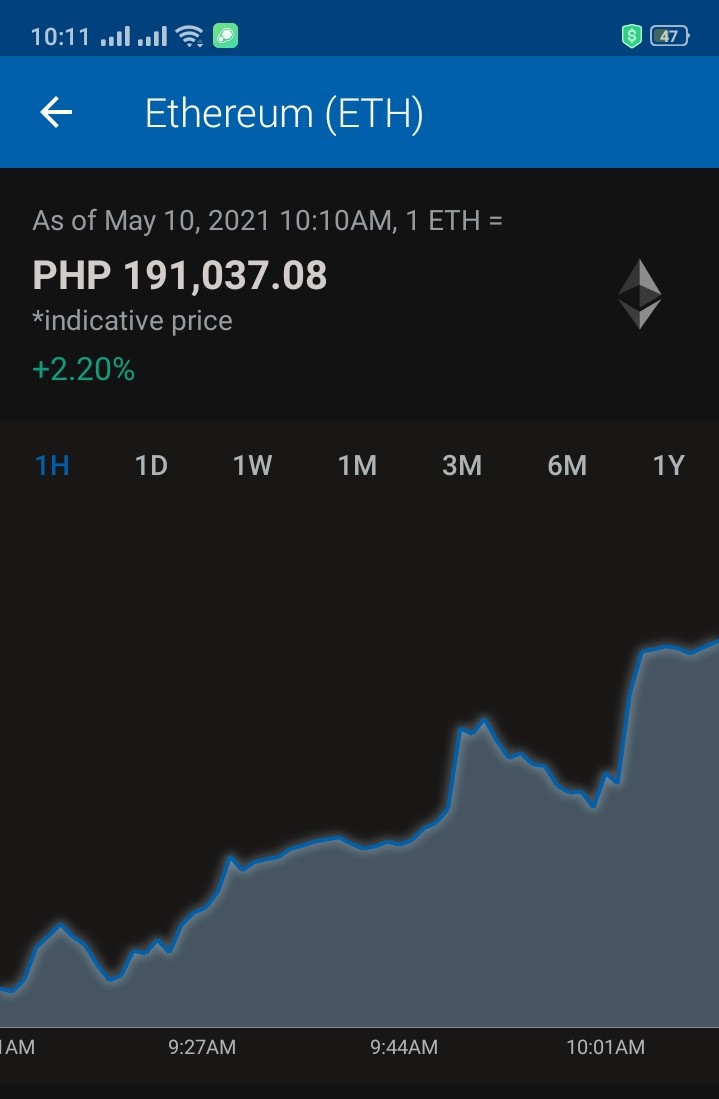The width and height of the screenshot is (719, 1099).
Task: Select the 1Y timeframe
Action: coord(669,466)
